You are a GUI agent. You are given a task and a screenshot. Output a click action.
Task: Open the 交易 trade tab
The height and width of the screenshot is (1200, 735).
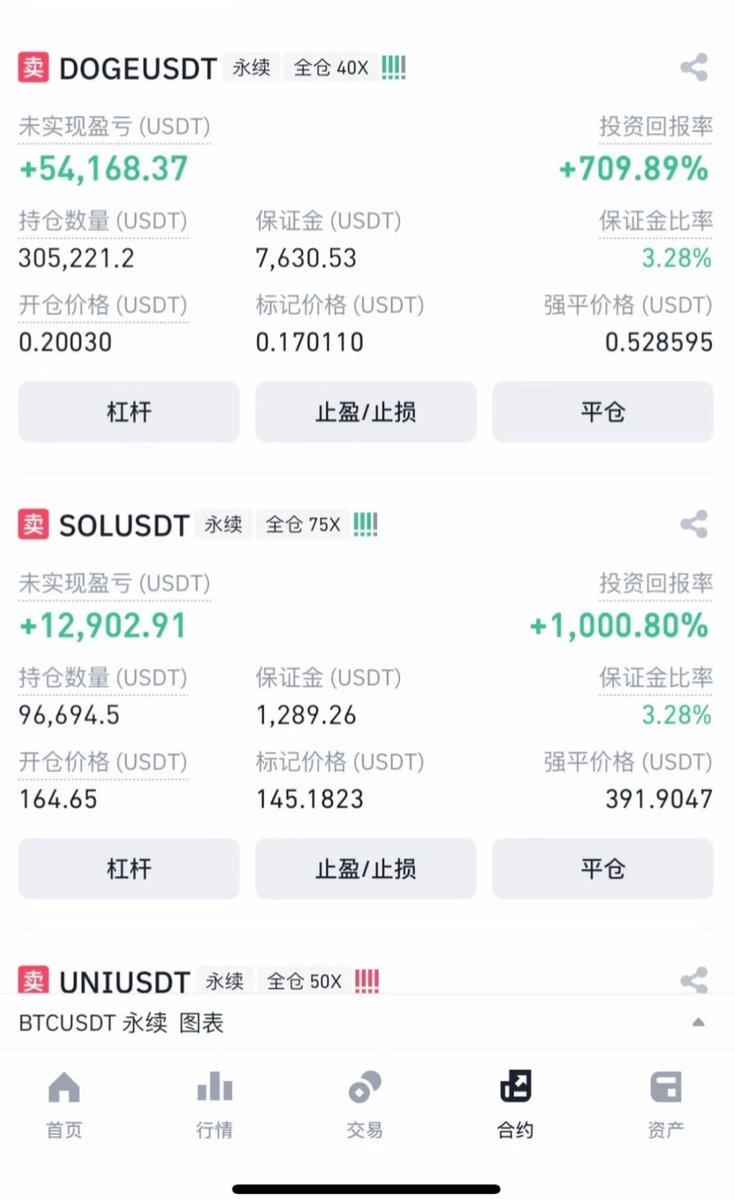[x=365, y=1105]
